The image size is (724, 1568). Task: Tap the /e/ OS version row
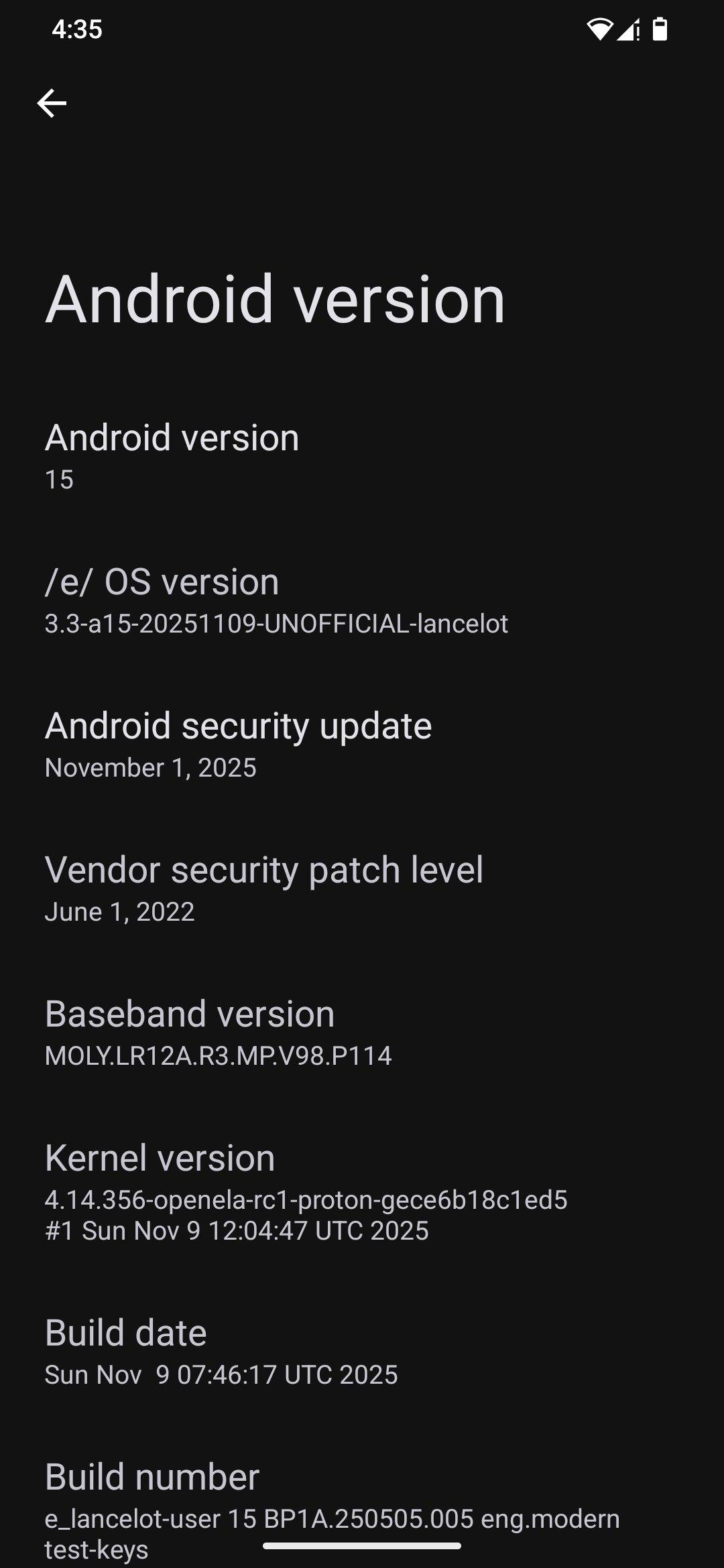(x=362, y=601)
